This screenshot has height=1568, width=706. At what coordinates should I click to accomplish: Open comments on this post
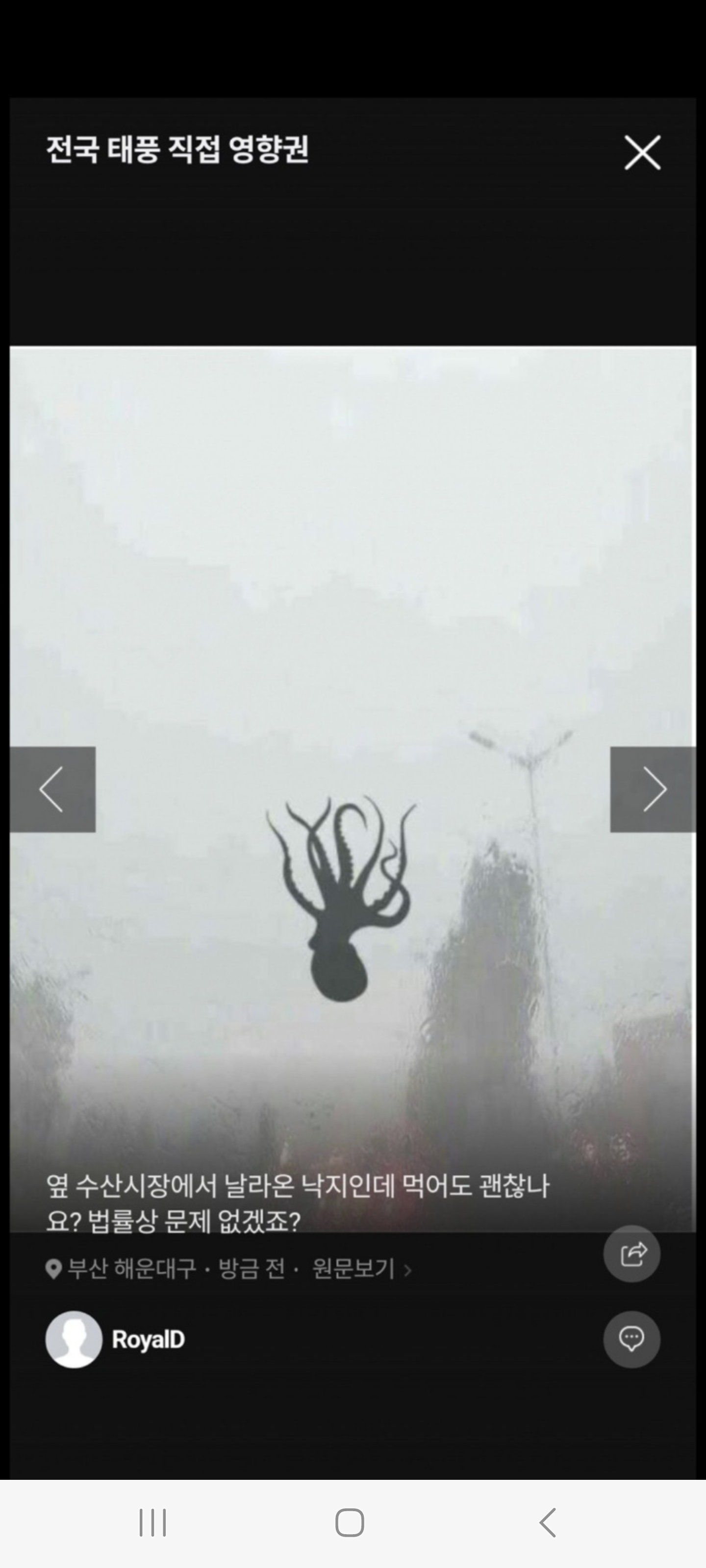pyautogui.click(x=631, y=1339)
